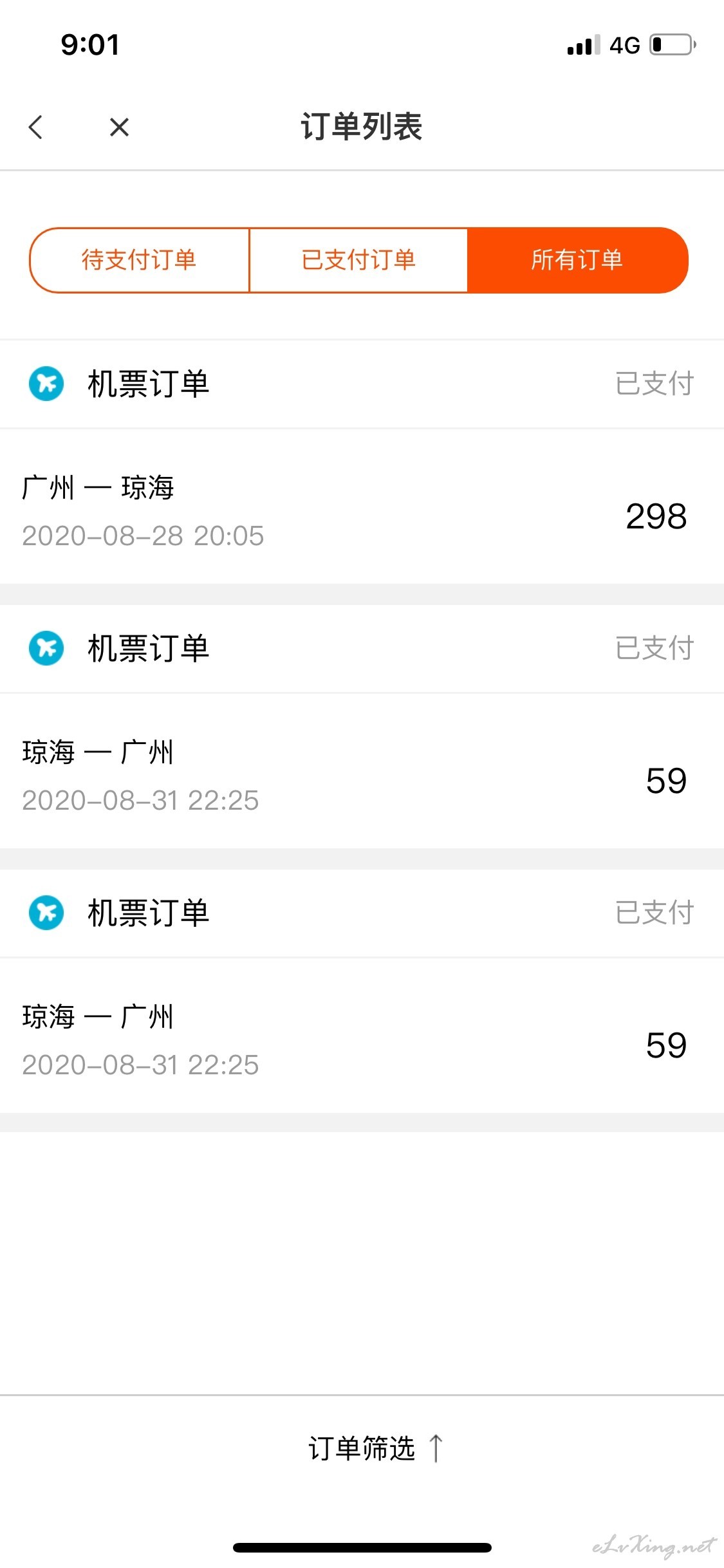This screenshot has width=724, height=1568.
Task: Select the 所有订单 tab
Action: (577, 260)
